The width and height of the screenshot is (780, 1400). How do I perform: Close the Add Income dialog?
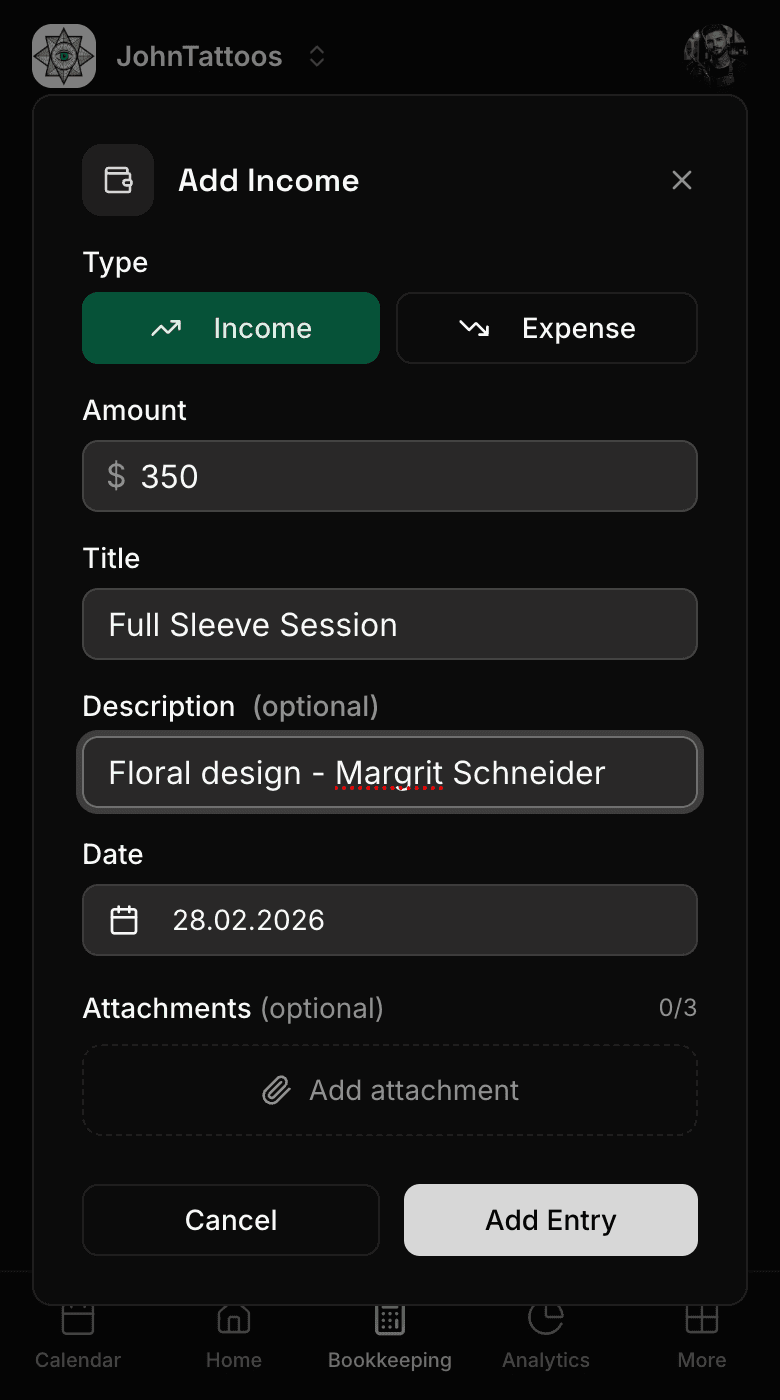pyautogui.click(x=682, y=180)
